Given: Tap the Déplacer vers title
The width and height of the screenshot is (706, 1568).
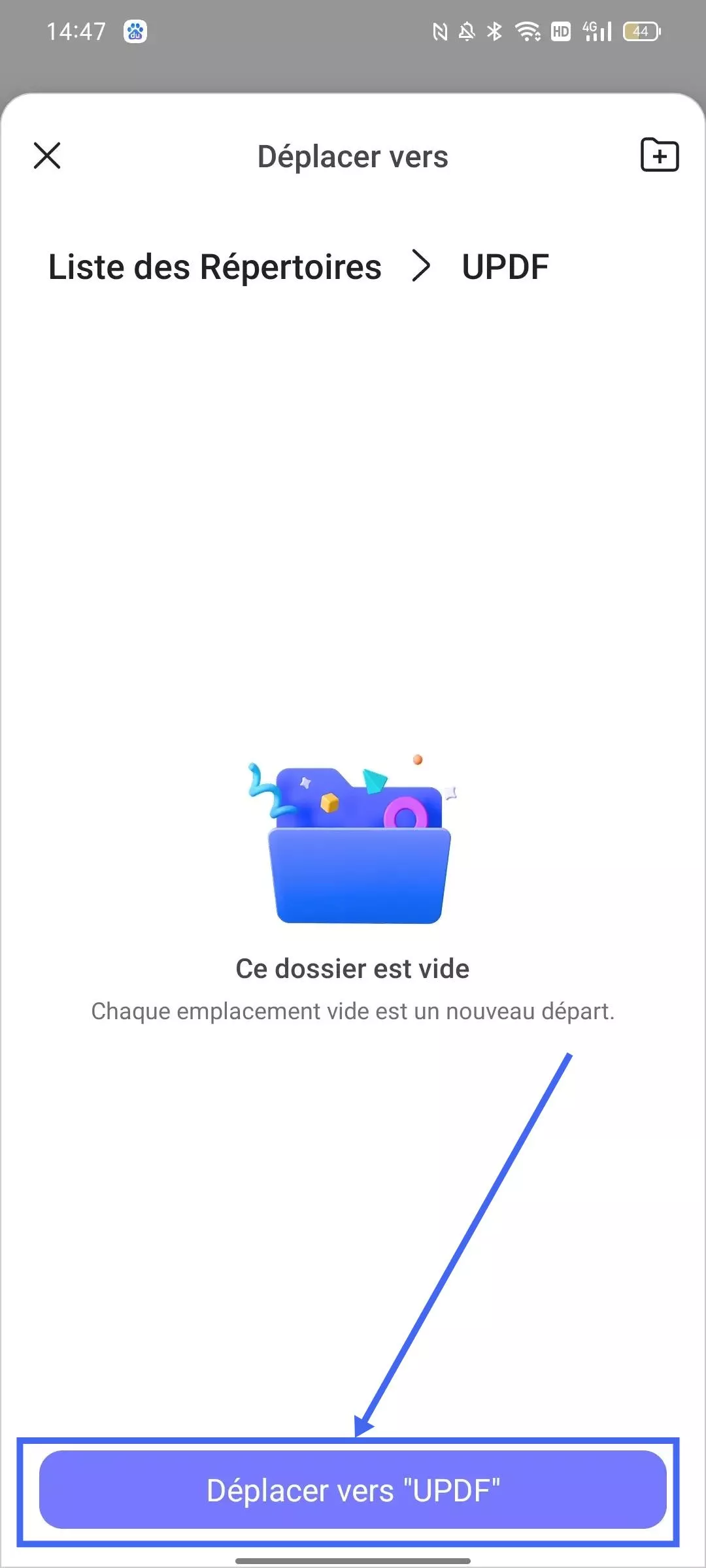Looking at the screenshot, I should pyautogui.click(x=353, y=155).
